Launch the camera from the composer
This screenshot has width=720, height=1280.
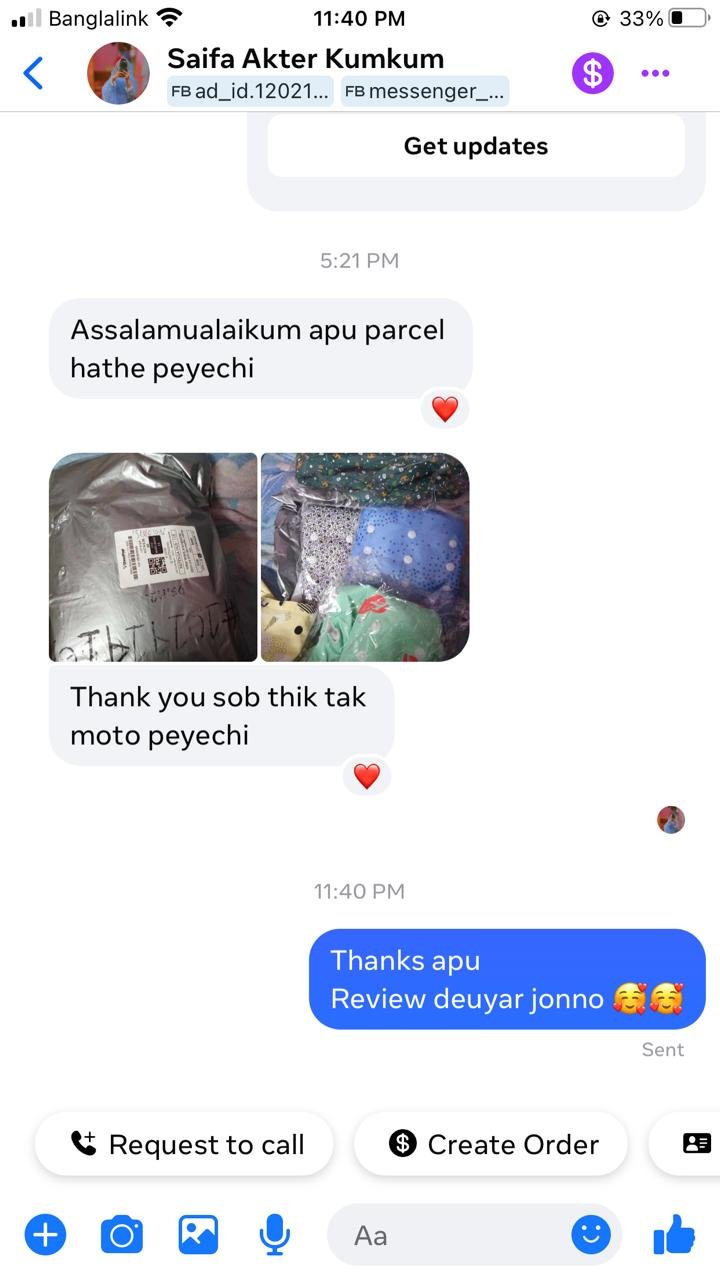coord(122,1236)
